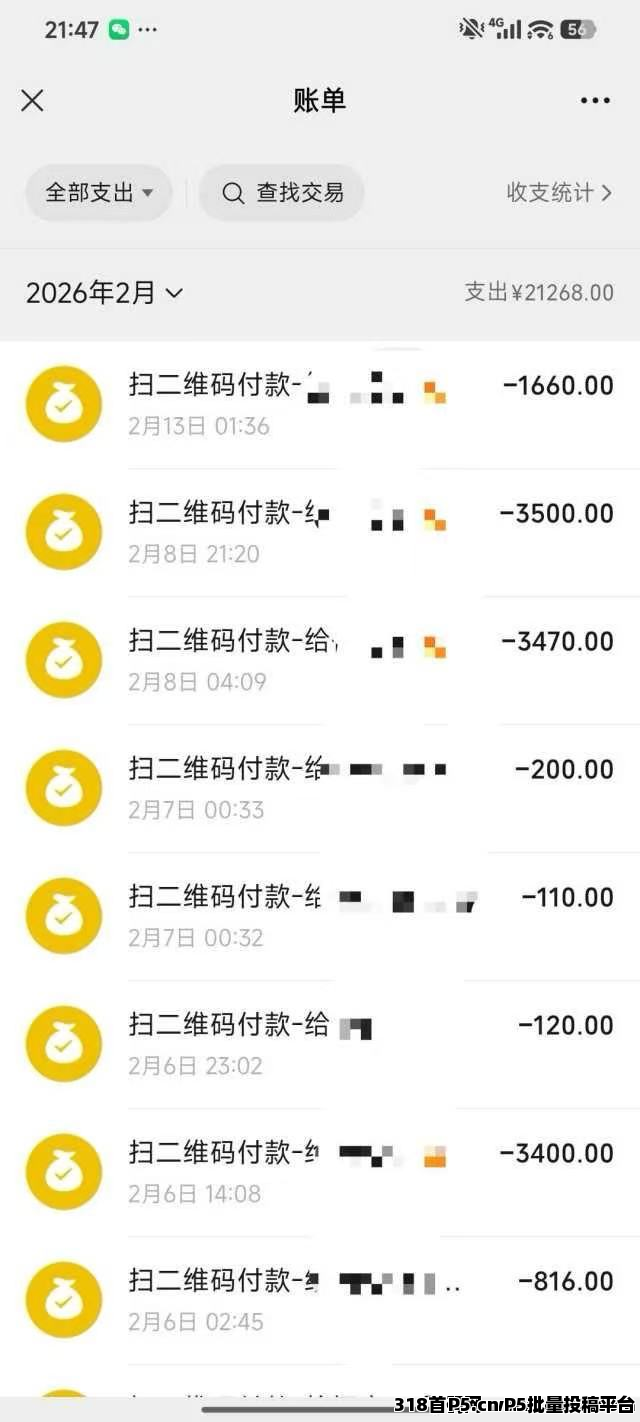
Task: View the -110.00 transaction at 2月7日 00:32
Action: (x=320, y=917)
